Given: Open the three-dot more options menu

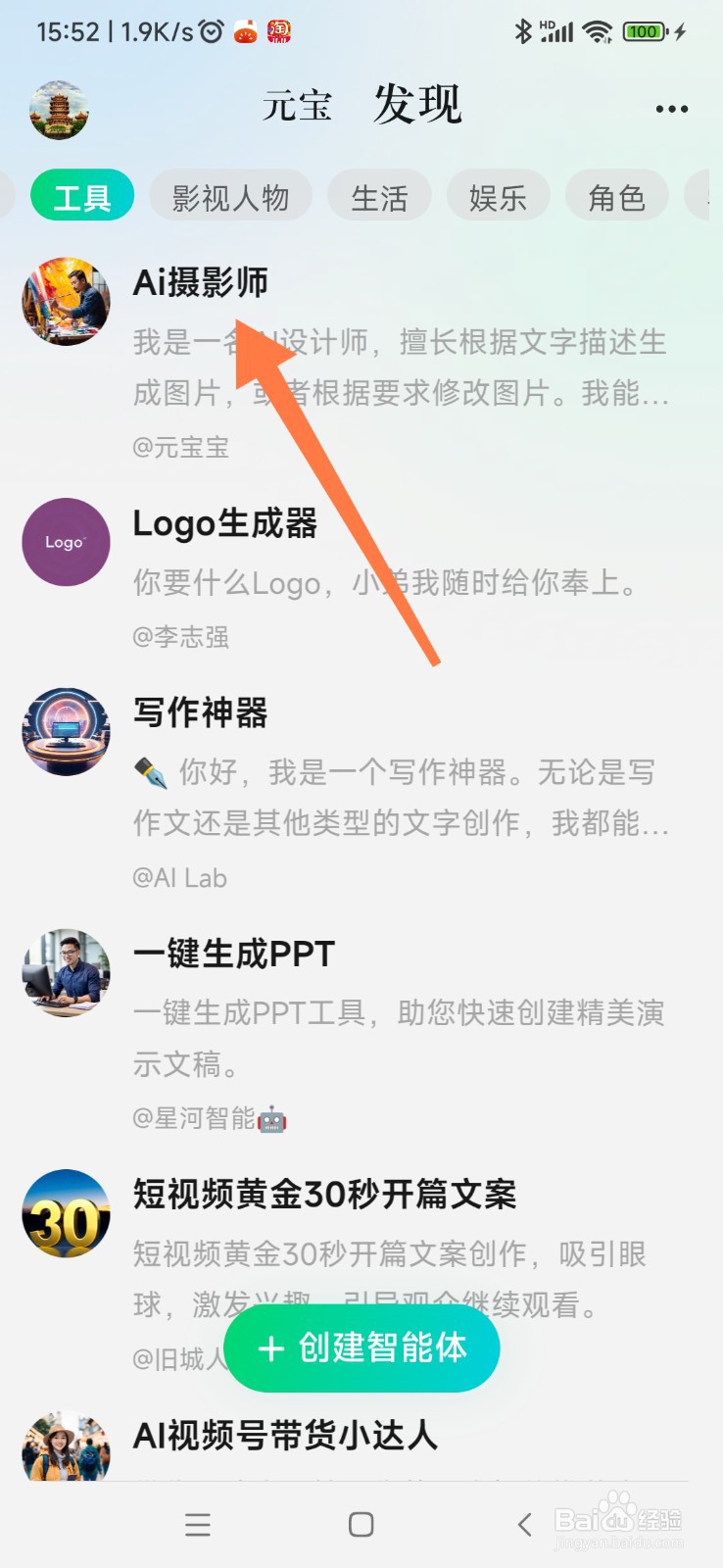Looking at the screenshot, I should [x=670, y=108].
